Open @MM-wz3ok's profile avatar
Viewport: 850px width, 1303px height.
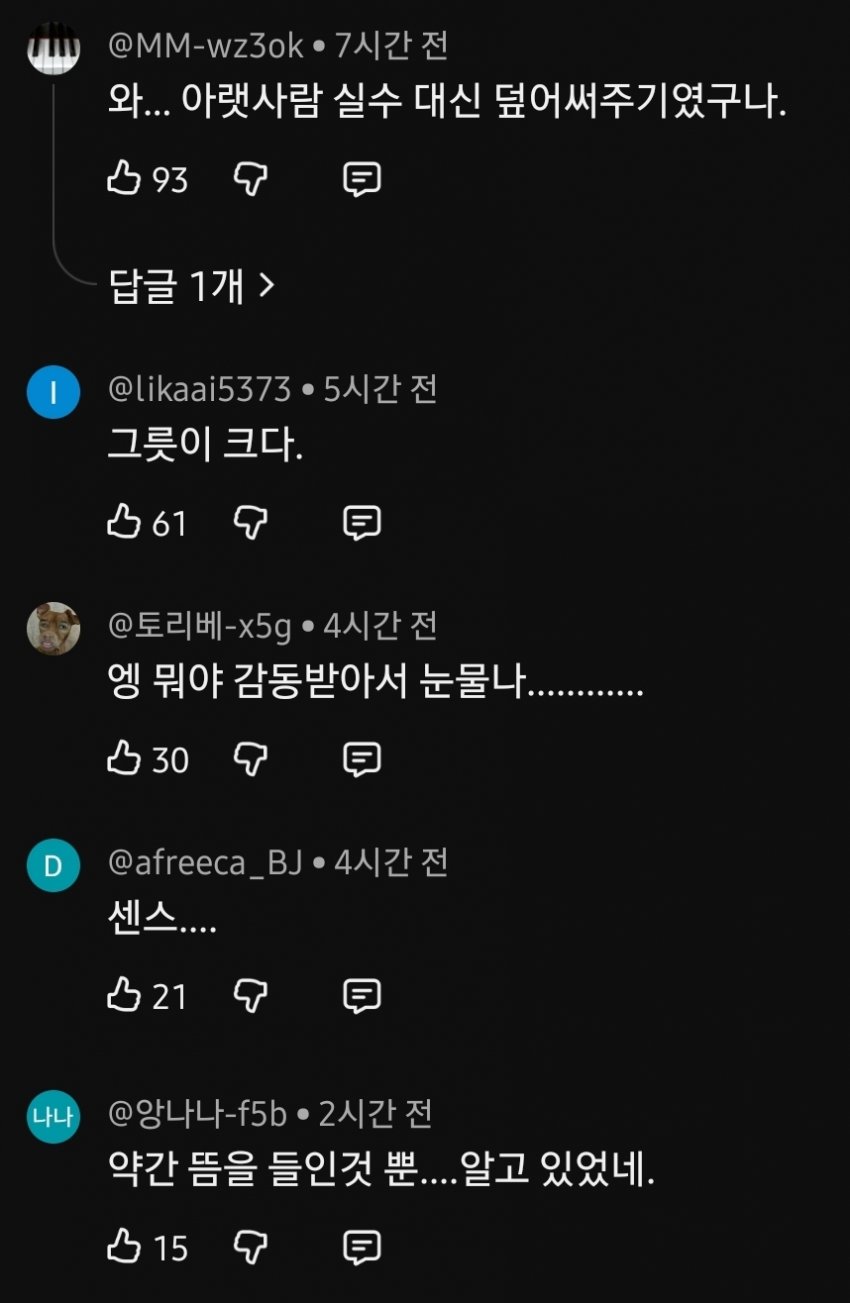click(53, 47)
